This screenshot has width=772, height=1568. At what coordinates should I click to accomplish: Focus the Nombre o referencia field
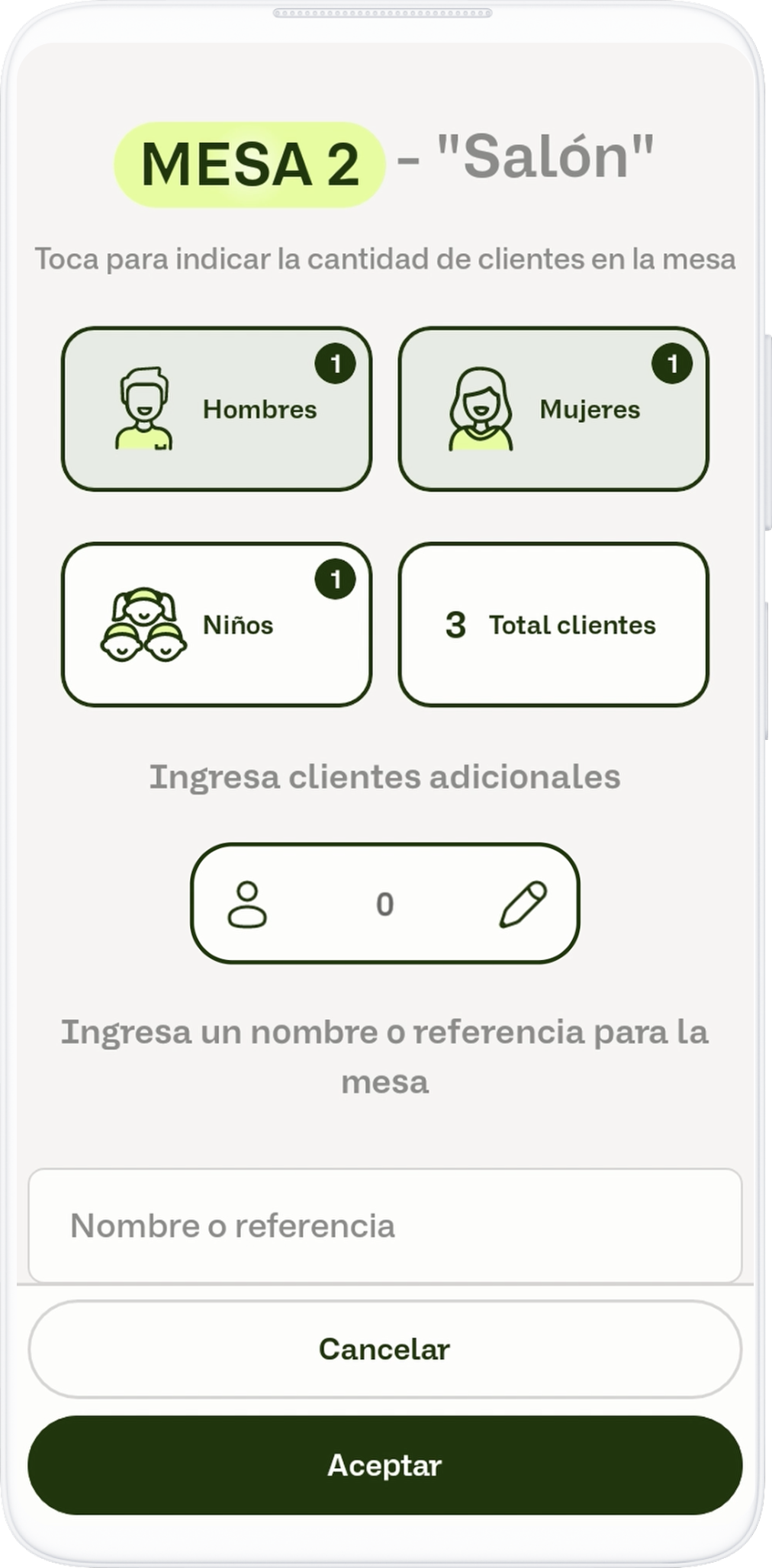tap(384, 1226)
